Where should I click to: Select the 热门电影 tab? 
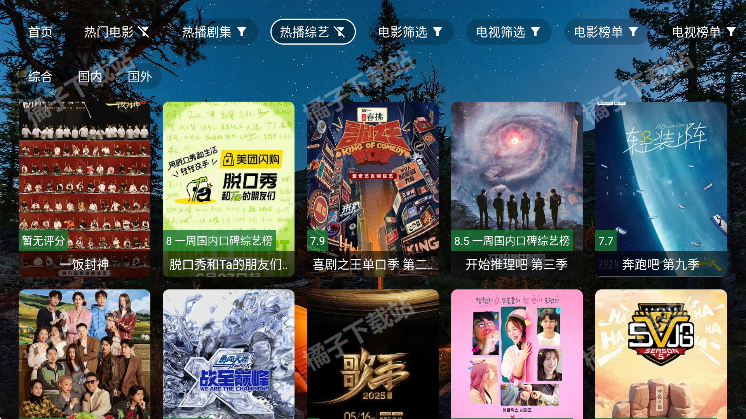[x=117, y=32]
